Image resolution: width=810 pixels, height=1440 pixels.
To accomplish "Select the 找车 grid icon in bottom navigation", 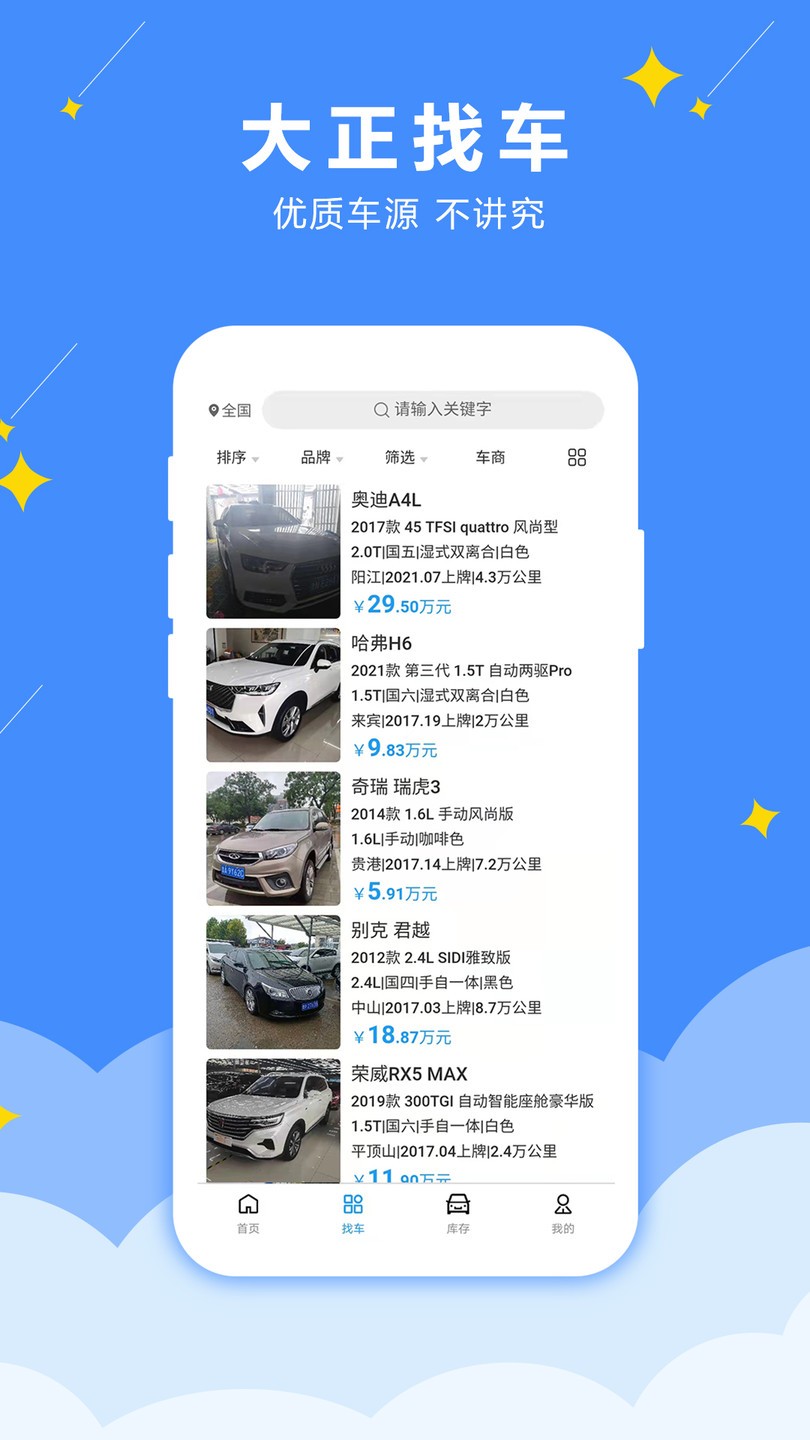I will pos(352,1204).
